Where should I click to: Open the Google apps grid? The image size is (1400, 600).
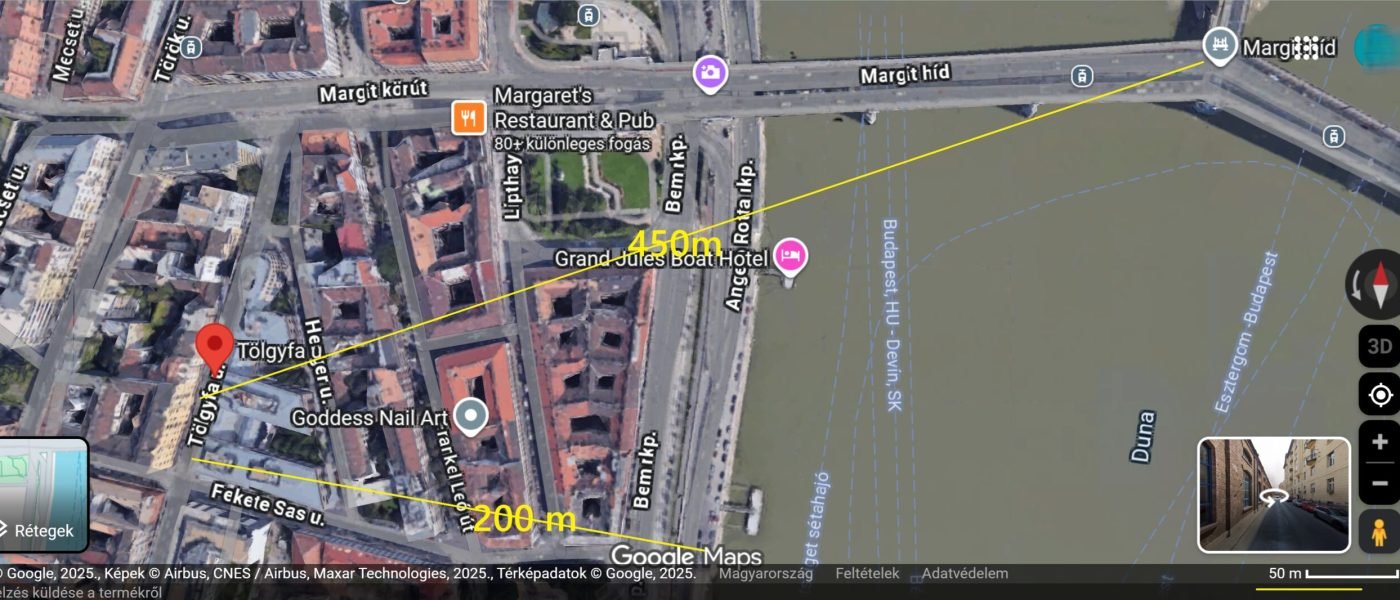1306,47
